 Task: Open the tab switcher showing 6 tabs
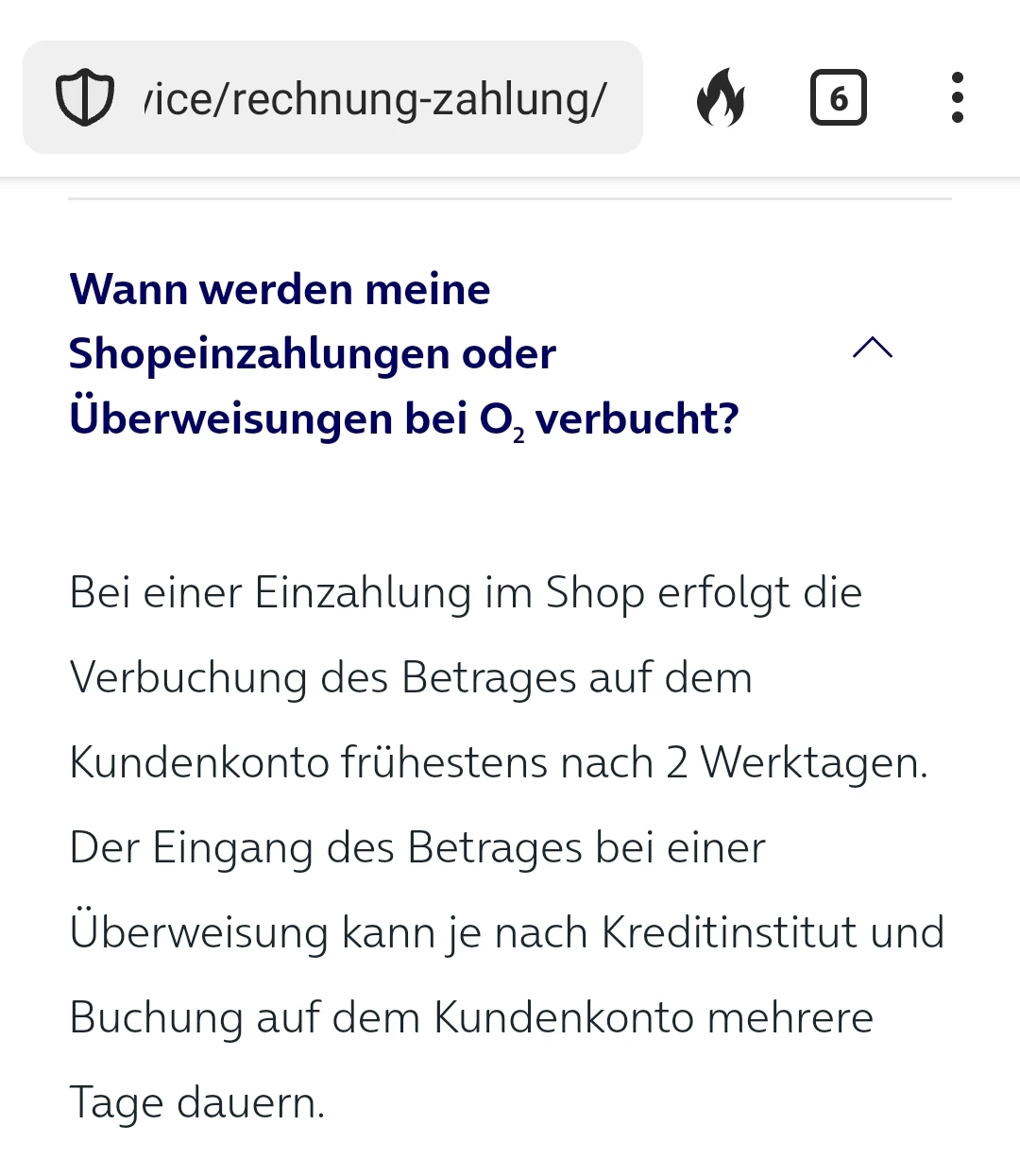pyautogui.click(x=838, y=98)
